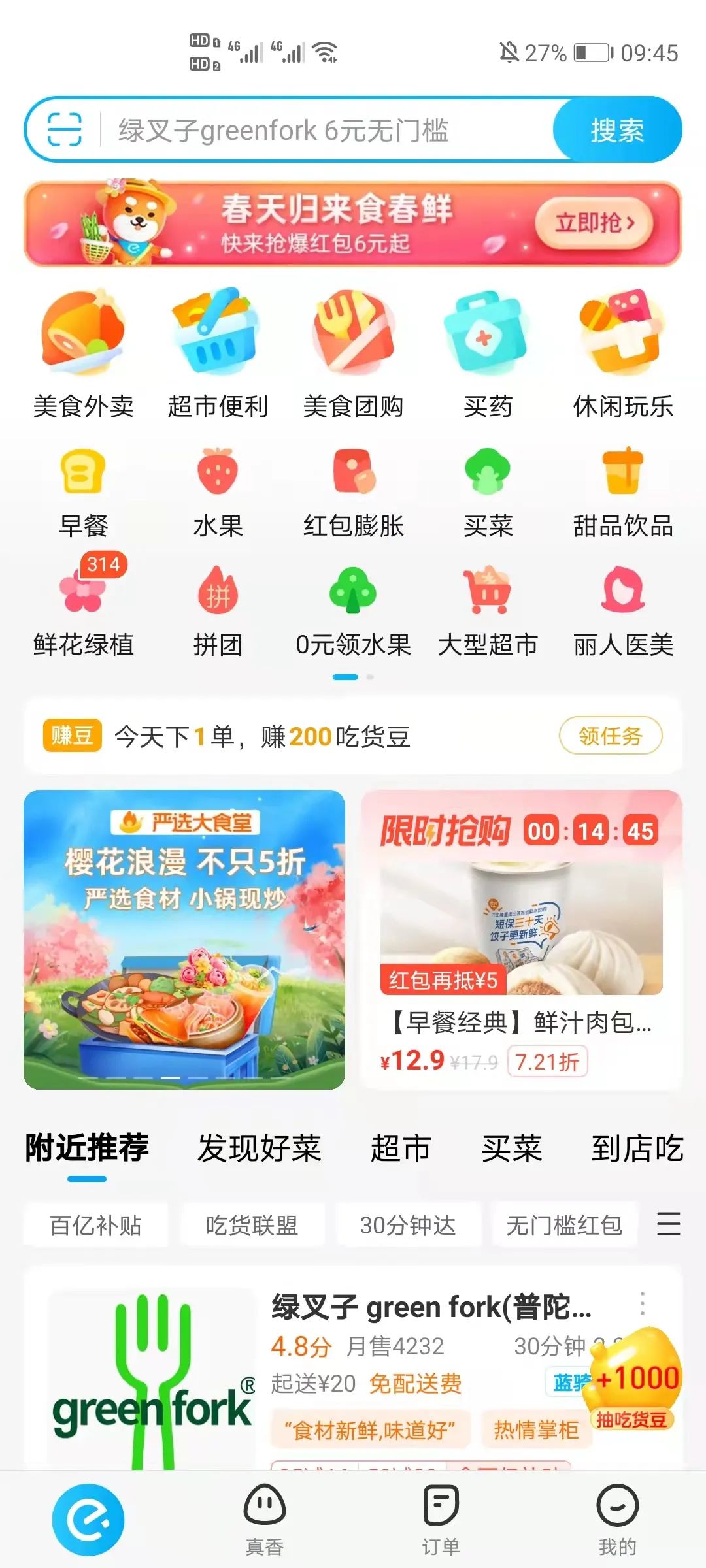Tap 领任务 to earn 吃货豆
This screenshot has height=1568, width=706.
[x=610, y=736]
